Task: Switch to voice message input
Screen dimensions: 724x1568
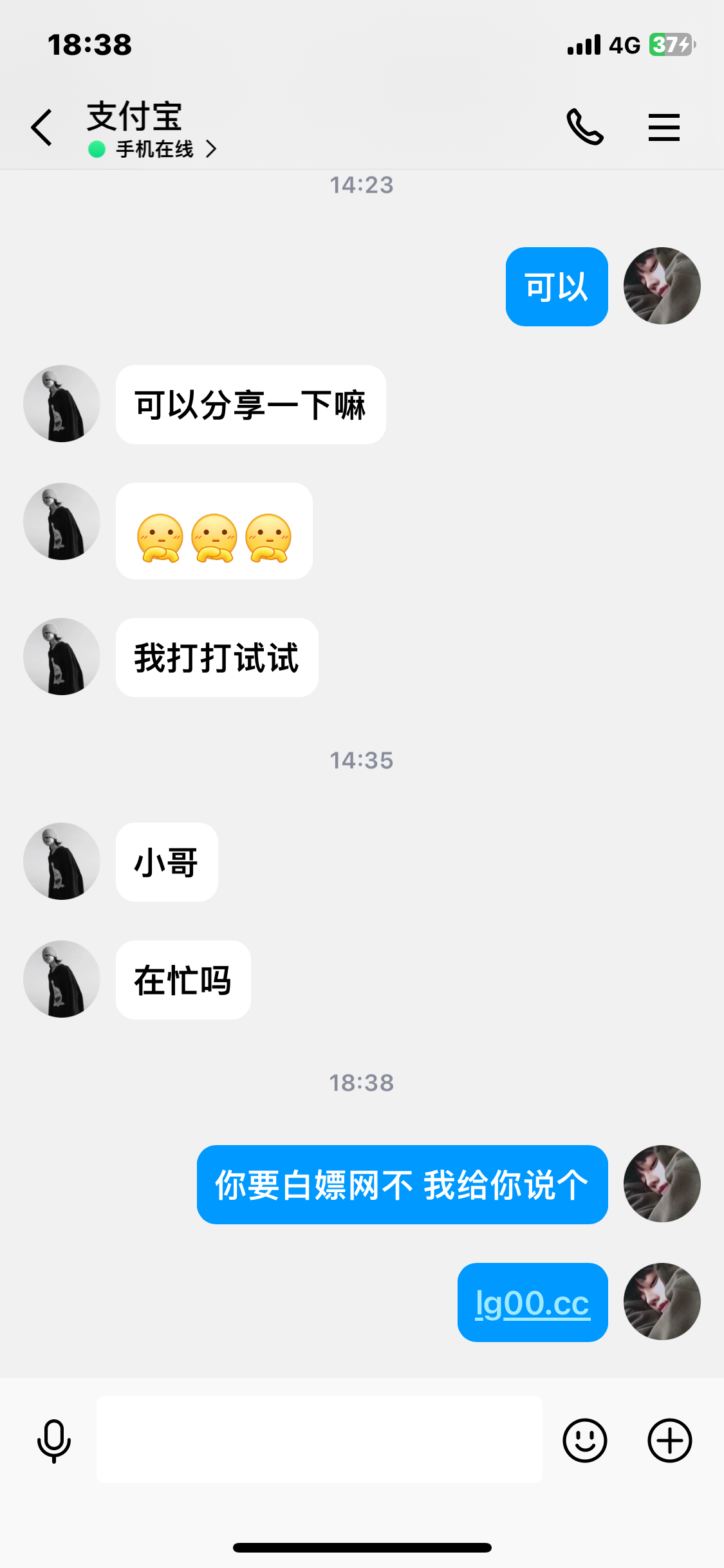Action: 54,1441
